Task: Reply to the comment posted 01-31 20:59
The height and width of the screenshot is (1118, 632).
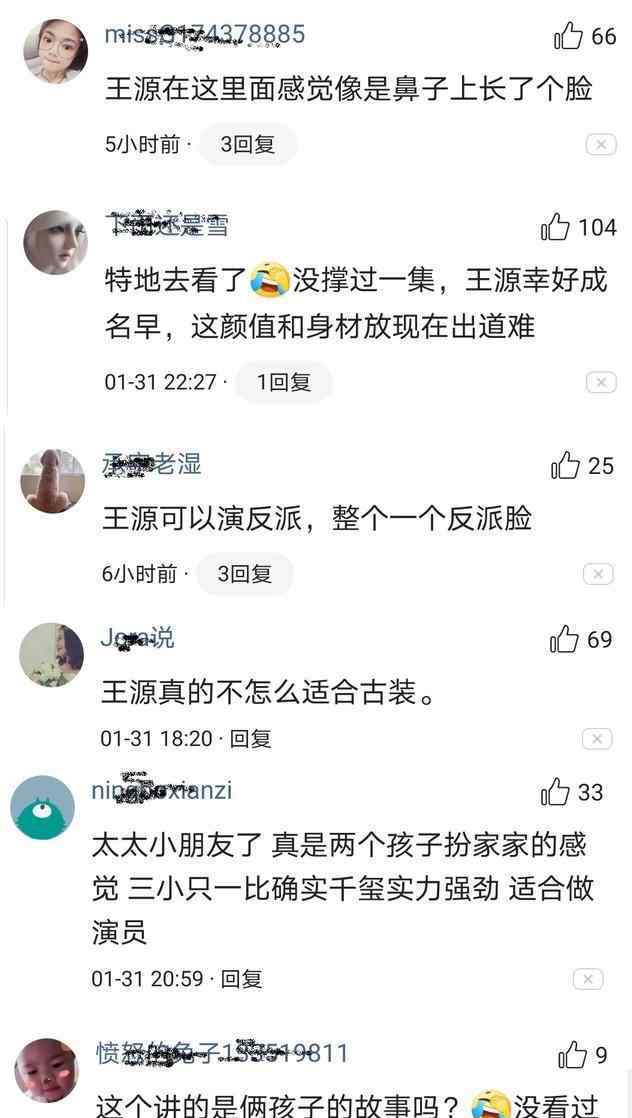Action: coord(241,979)
